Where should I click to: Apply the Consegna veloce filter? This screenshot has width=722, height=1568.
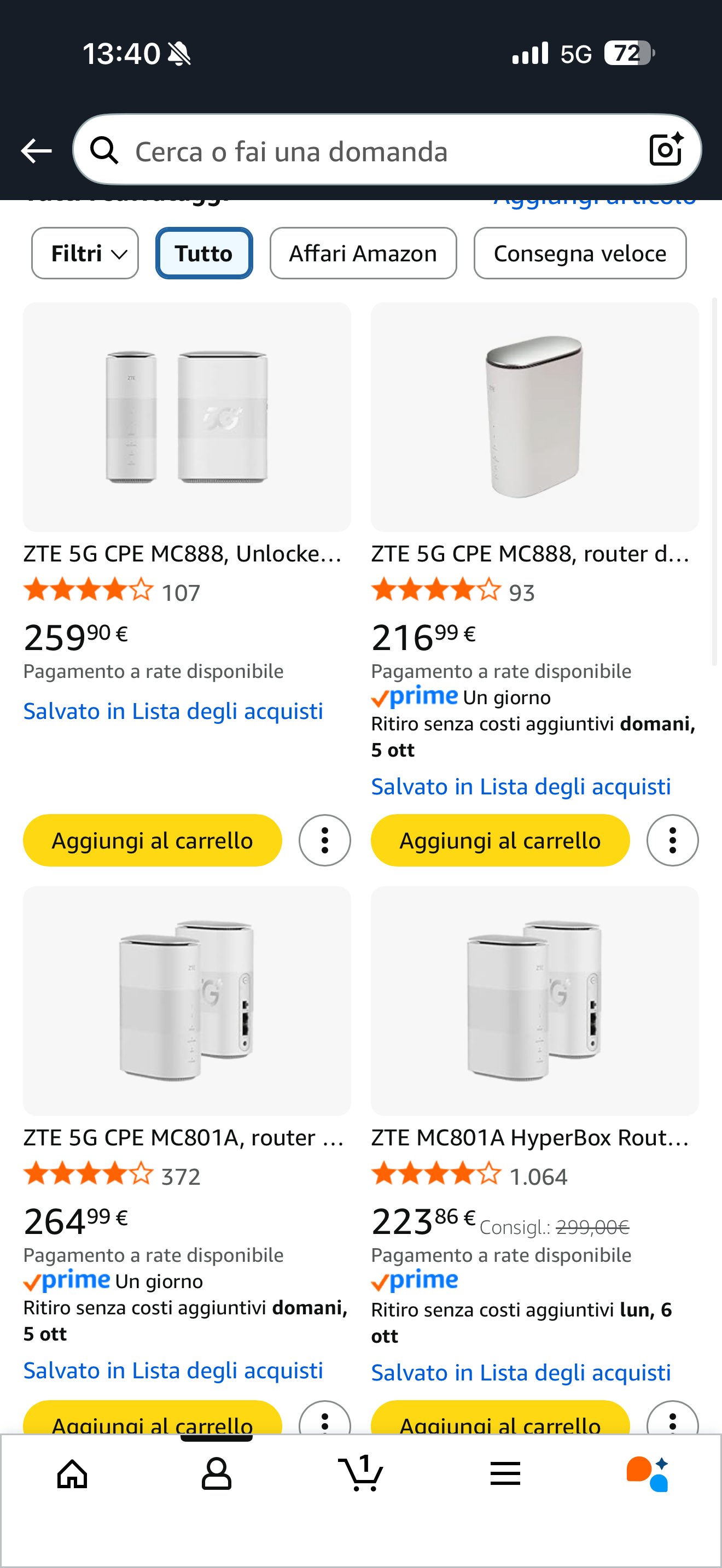click(580, 253)
